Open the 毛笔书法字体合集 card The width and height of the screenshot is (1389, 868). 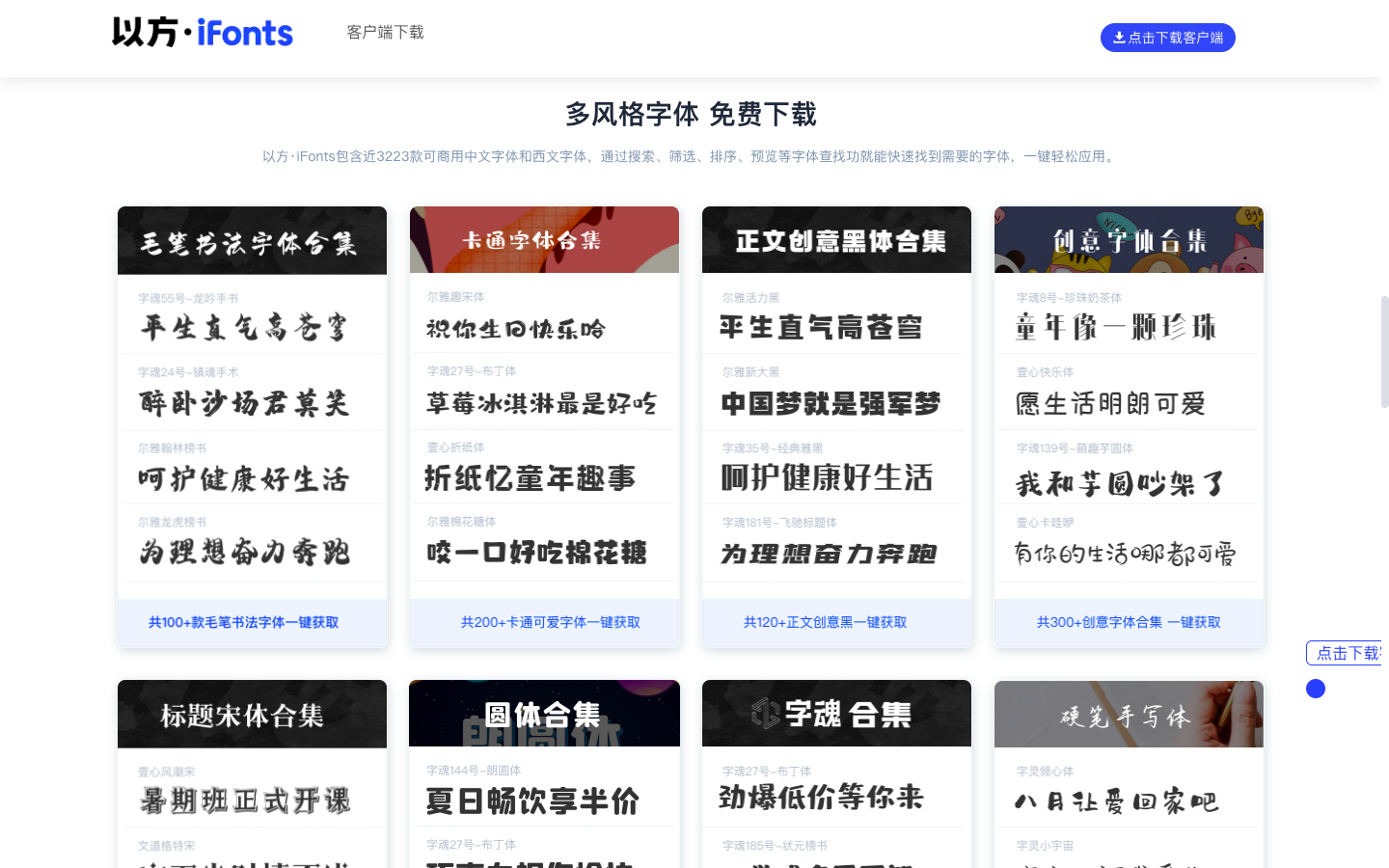pyautogui.click(x=252, y=241)
